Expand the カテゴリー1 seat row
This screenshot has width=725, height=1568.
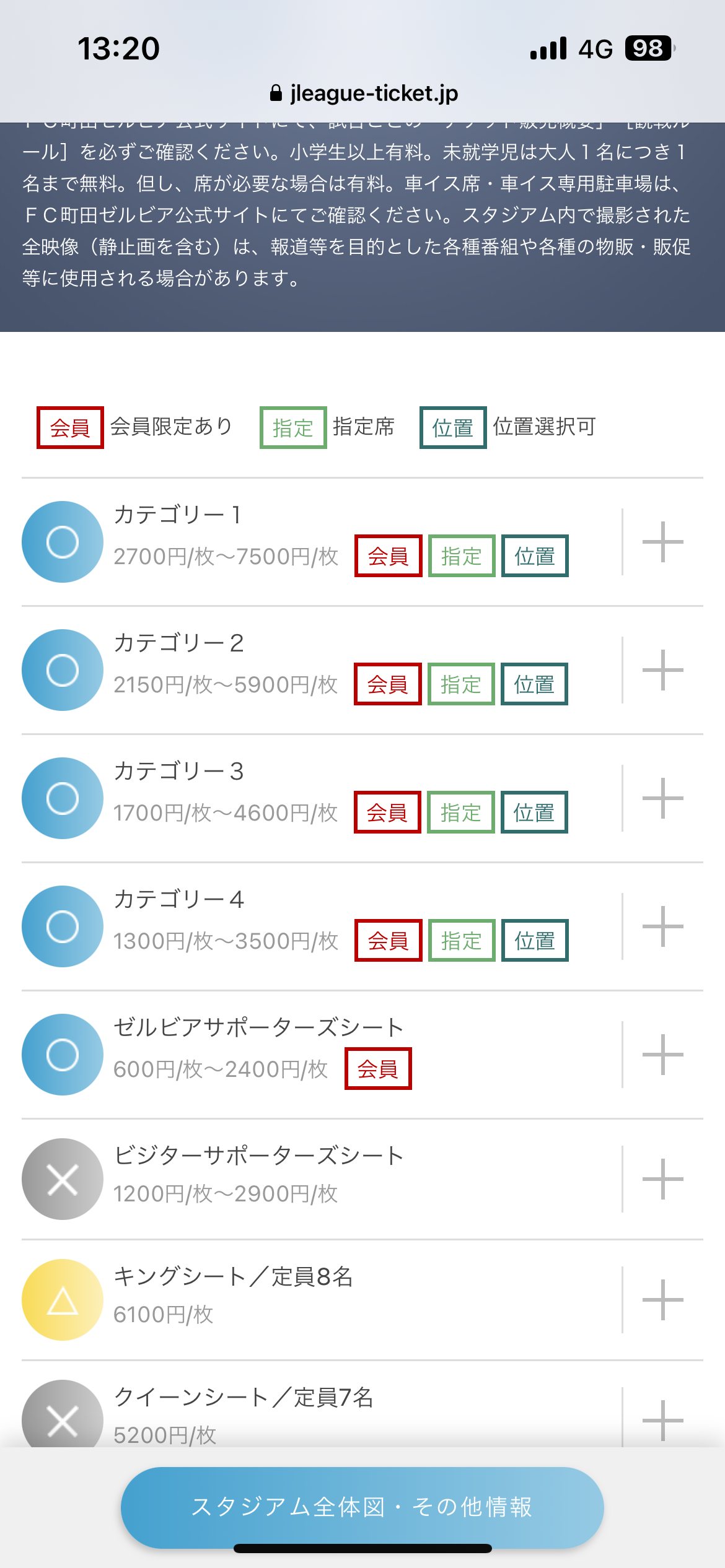(662, 542)
